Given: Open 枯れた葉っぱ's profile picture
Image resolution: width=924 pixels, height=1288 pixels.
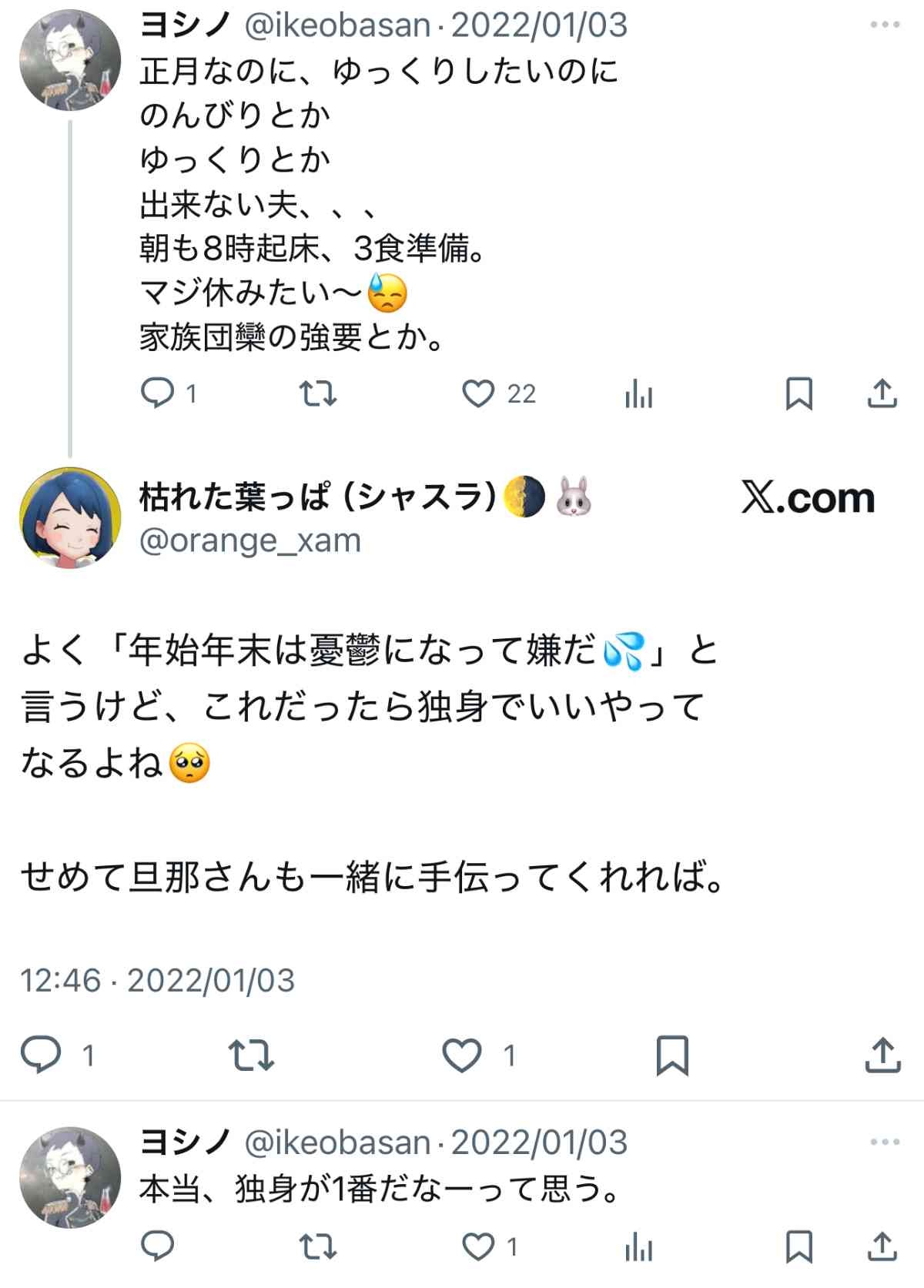Looking at the screenshot, I should click(x=70, y=517).
